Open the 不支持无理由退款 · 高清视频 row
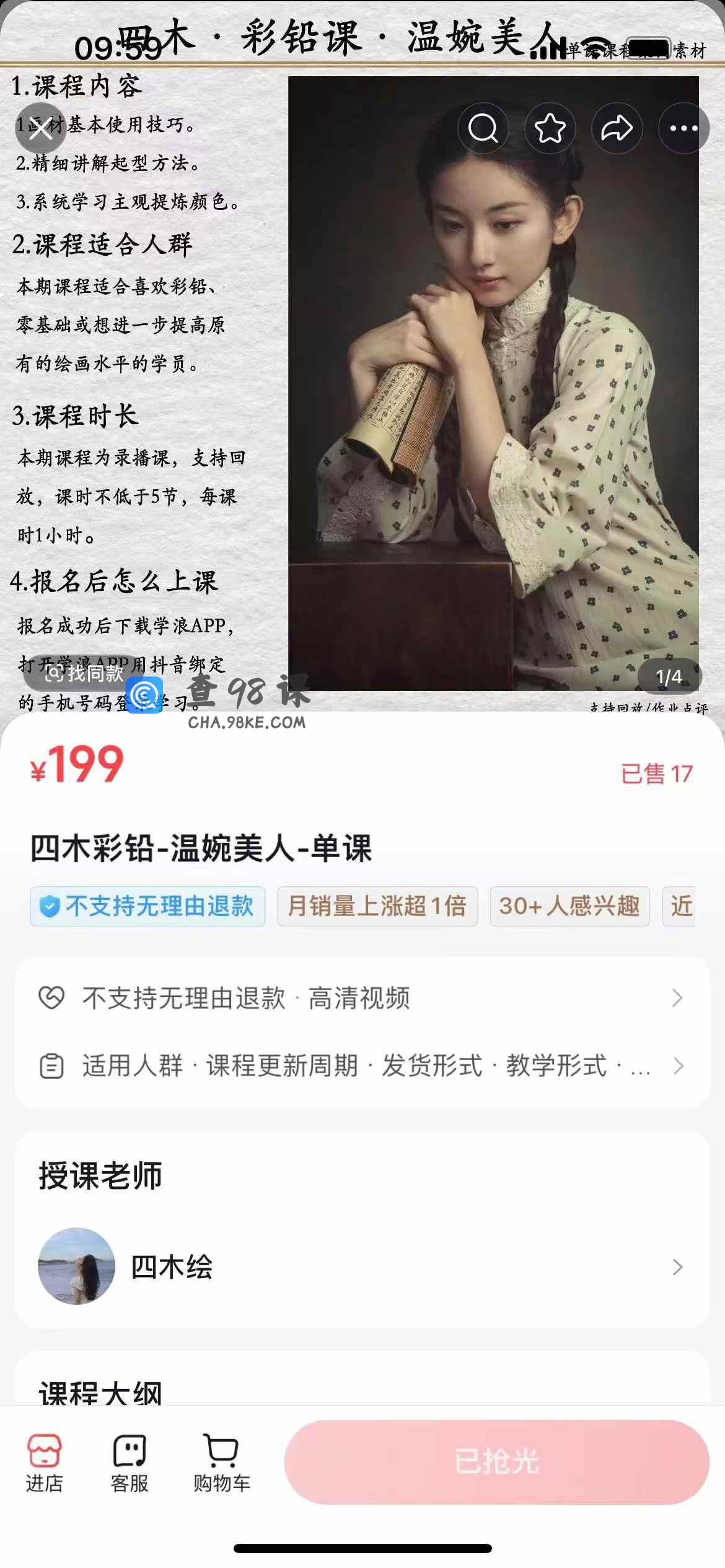Viewport: 725px width, 1568px height. tap(362, 998)
